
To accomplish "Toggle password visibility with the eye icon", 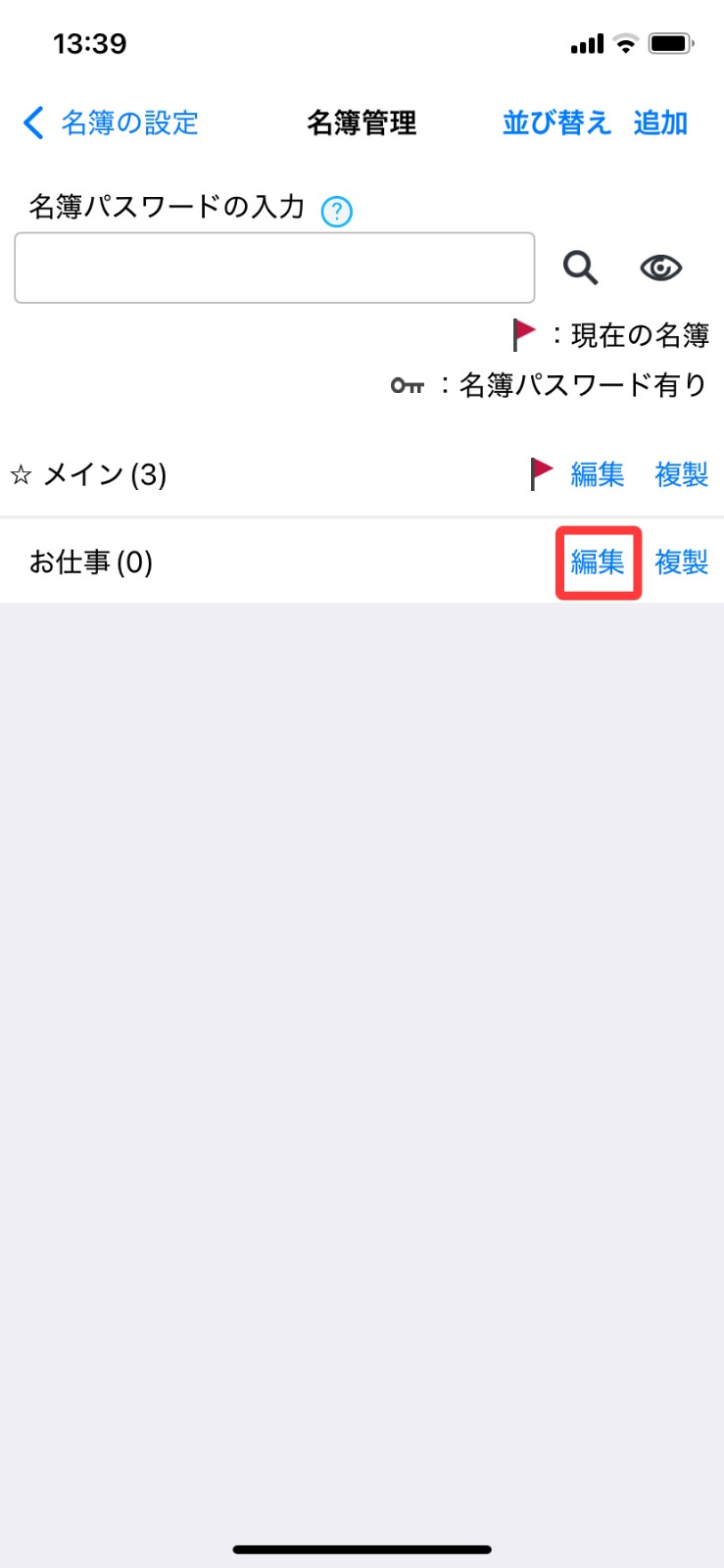I will click(x=661, y=268).
